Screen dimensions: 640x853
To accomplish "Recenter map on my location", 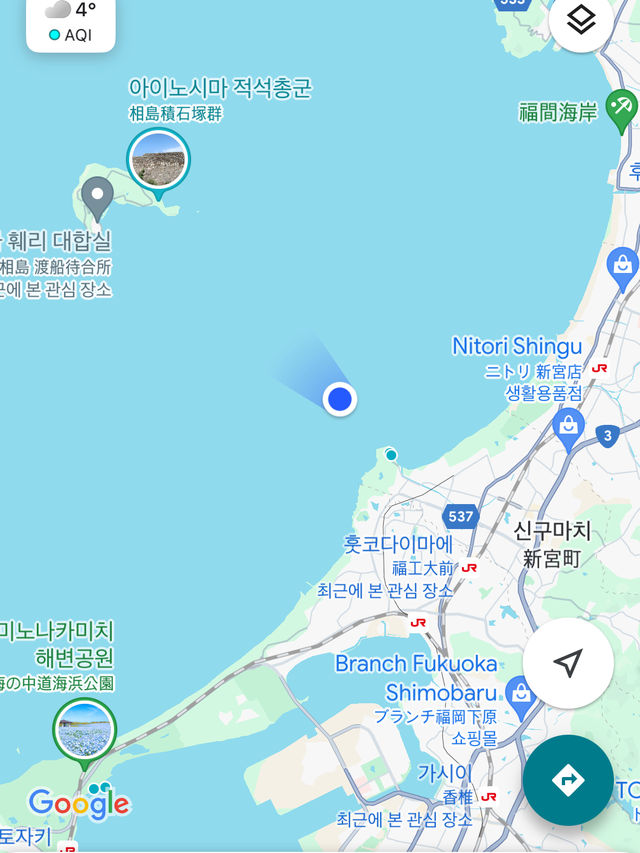I will pos(567,663).
